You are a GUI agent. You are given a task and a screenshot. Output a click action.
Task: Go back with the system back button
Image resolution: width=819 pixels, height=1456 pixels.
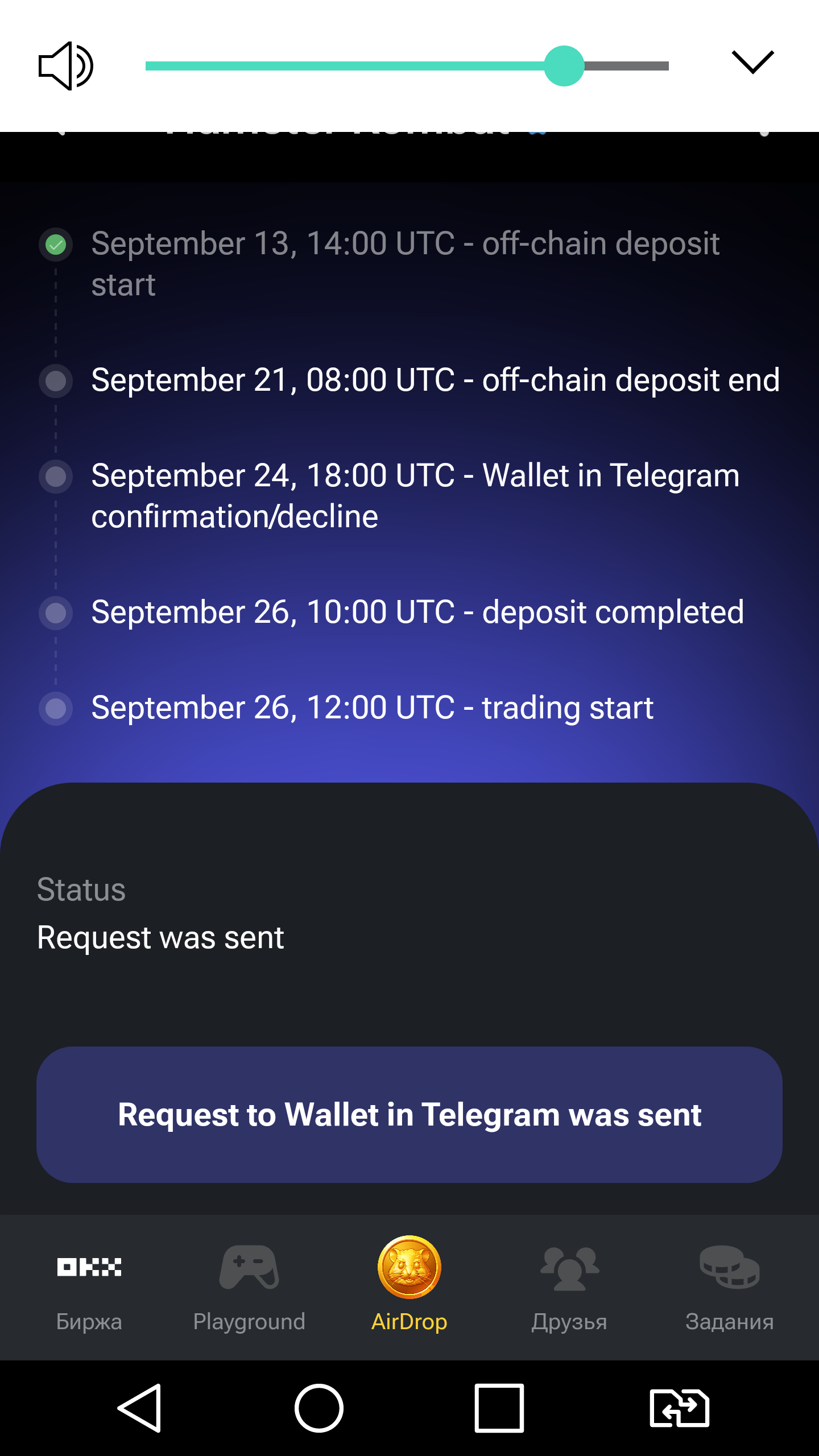pos(140,1408)
